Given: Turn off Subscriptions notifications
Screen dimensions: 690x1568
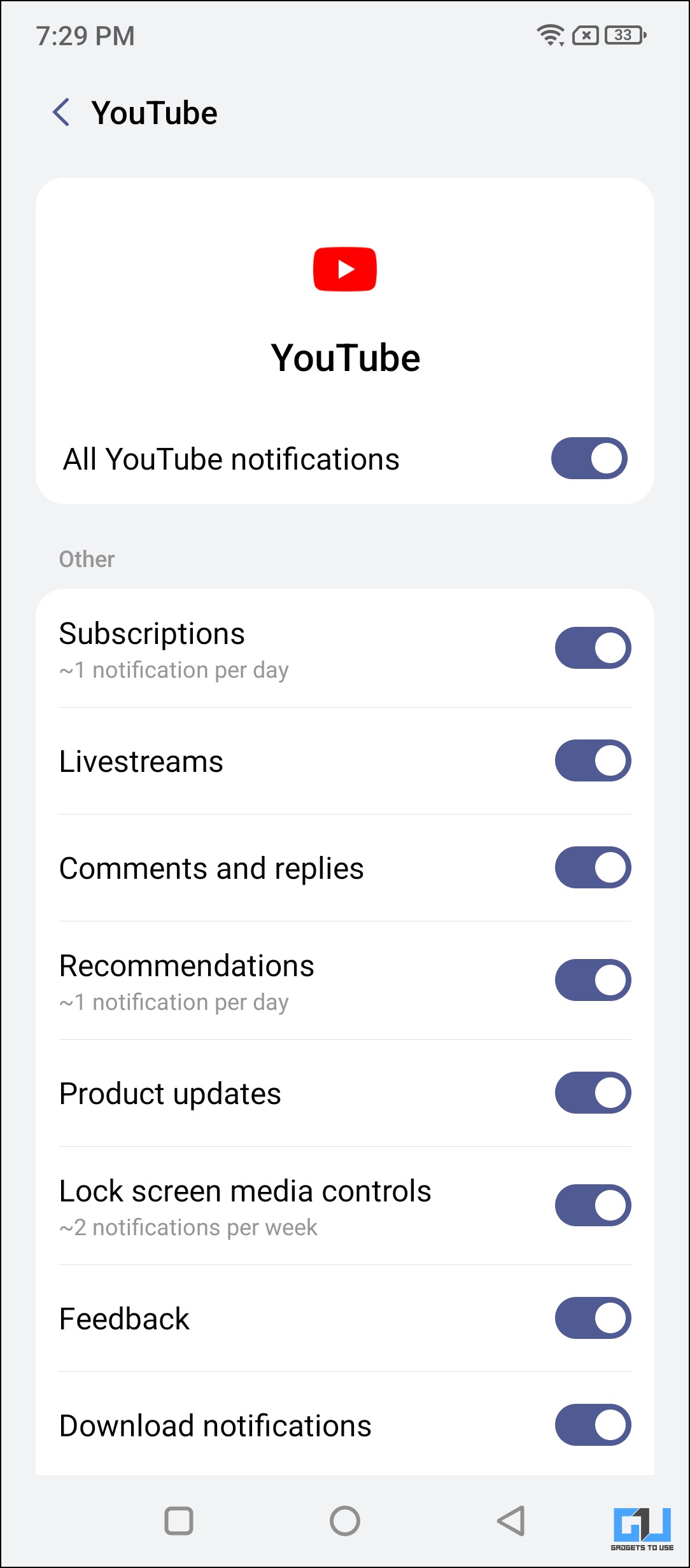Looking at the screenshot, I should tap(591, 648).
